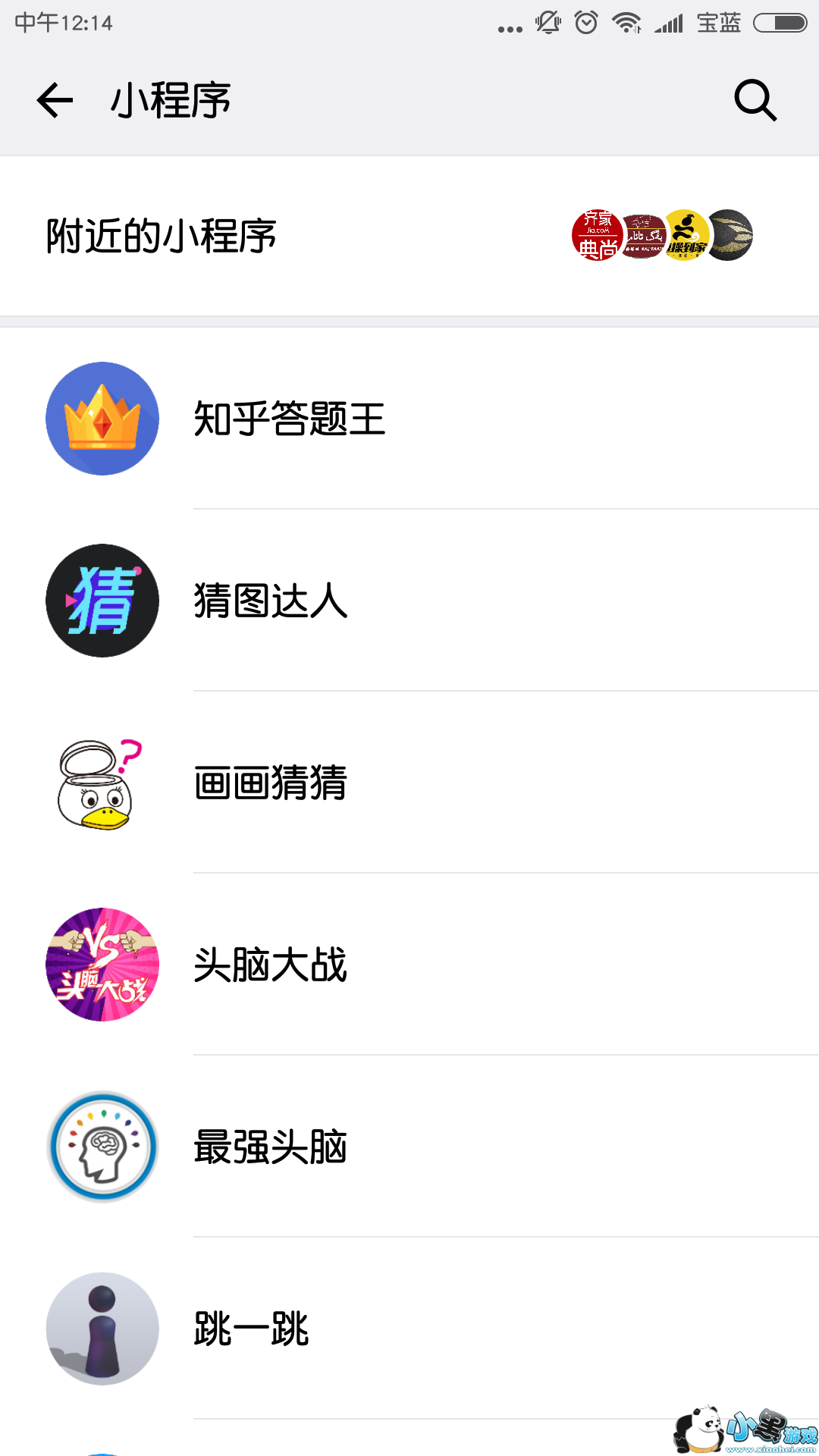Go back from the 小程序 page
Viewport: 819px width, 1456px height.
(x=55, y=100)
